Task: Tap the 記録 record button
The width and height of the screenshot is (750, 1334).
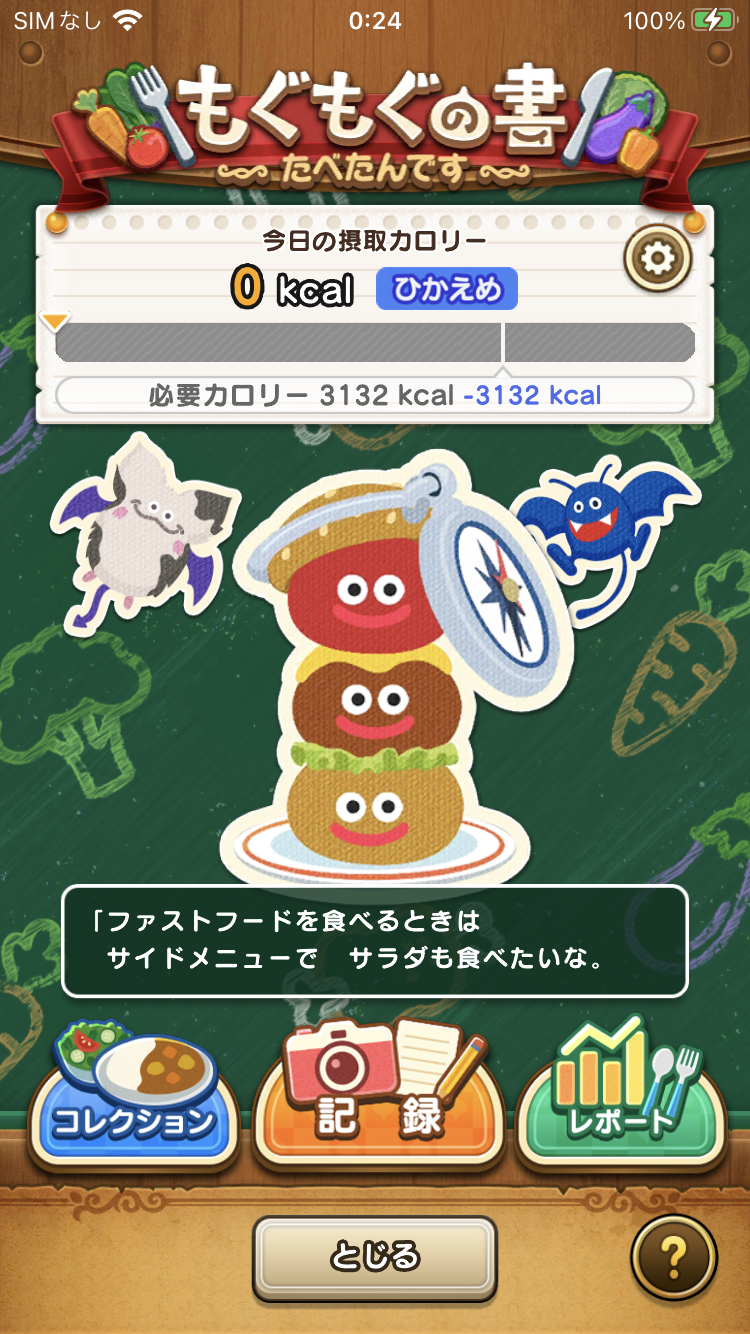Action: 378,1100
